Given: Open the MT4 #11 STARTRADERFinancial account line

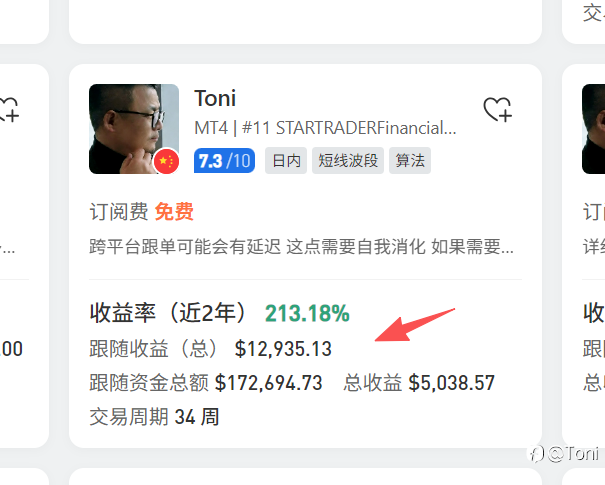Looking at the screenshot, I should pos(325,128).
